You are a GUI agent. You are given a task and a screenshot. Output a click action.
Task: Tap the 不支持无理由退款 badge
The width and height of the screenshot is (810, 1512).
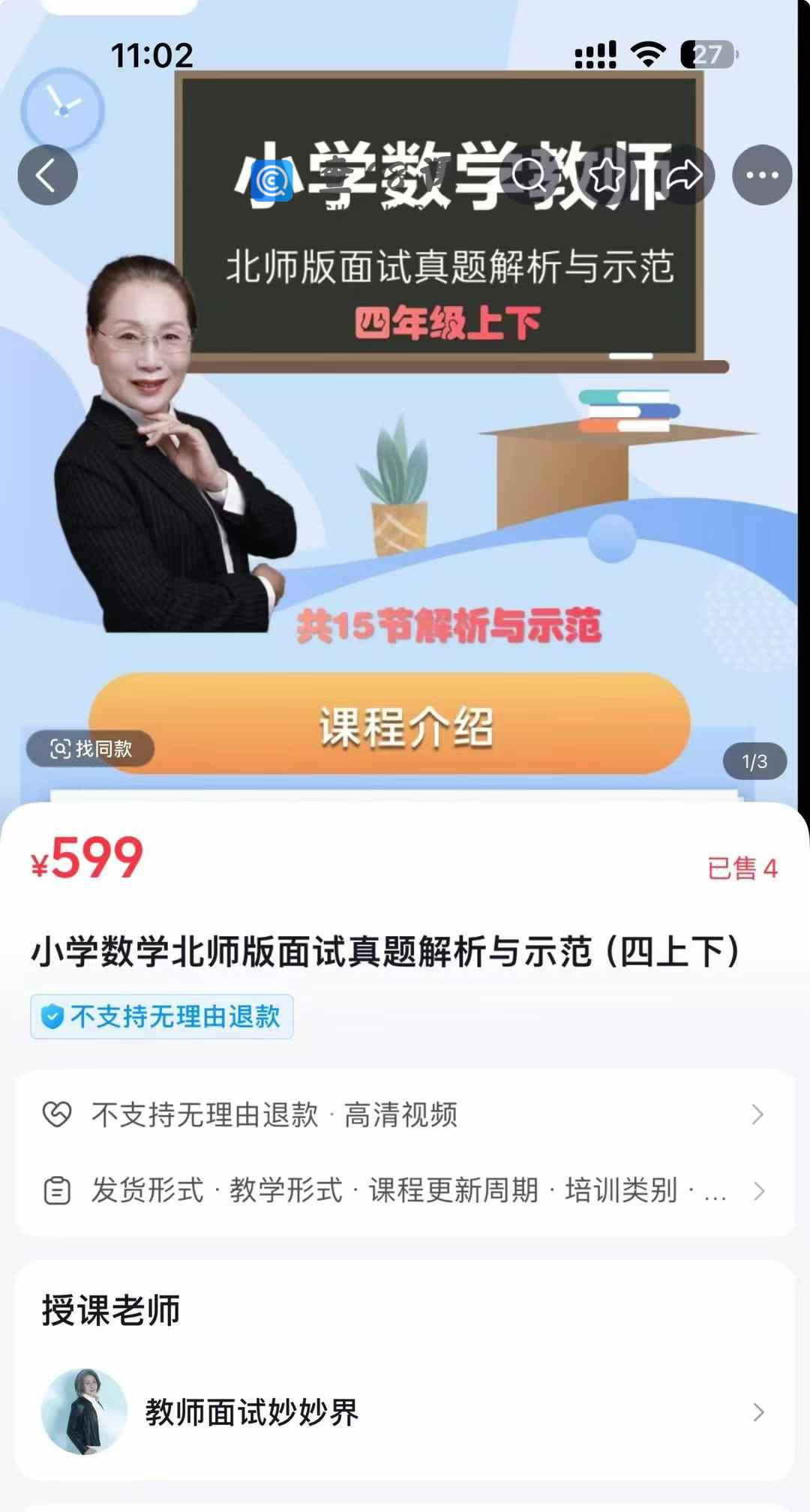point(162,1017)
